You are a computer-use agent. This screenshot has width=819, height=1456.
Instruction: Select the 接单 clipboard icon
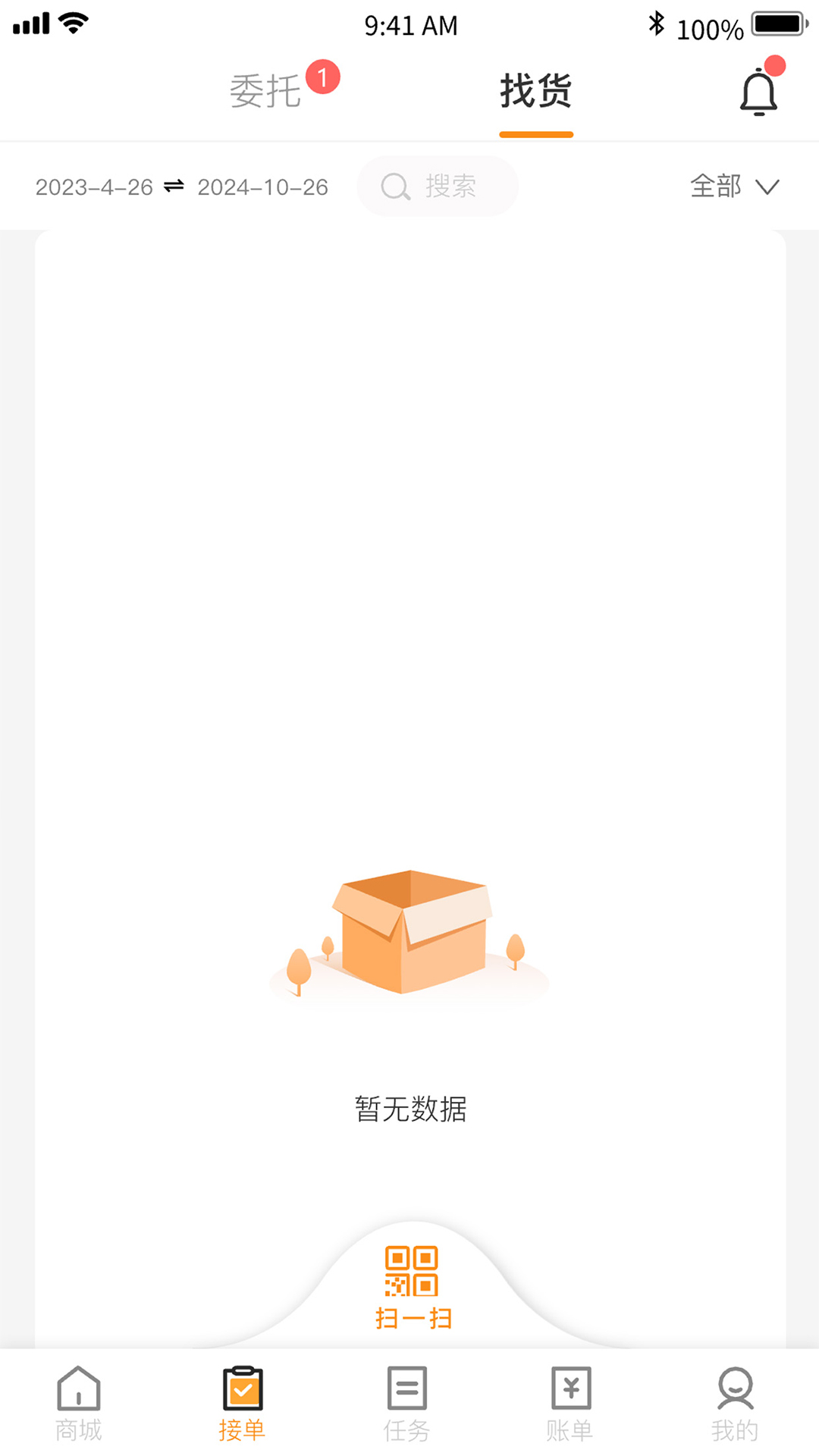point(243,1390)
